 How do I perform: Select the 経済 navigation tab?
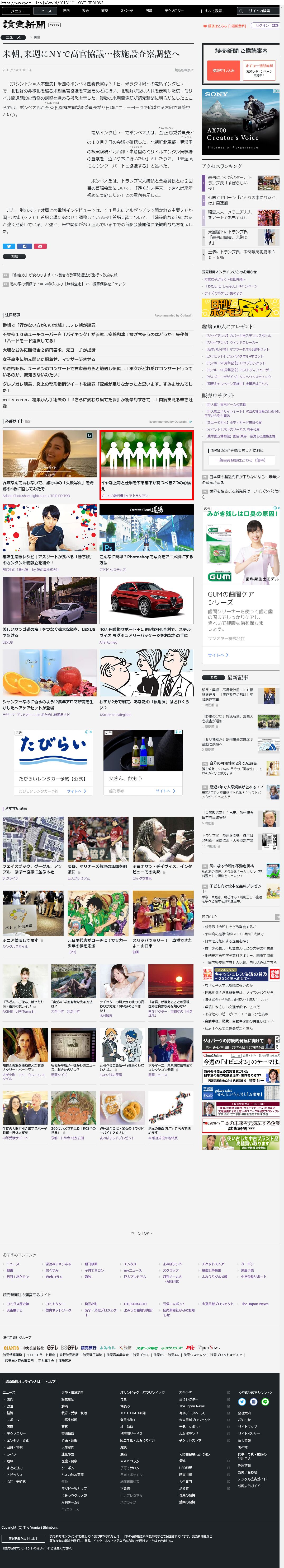[105, 11]
